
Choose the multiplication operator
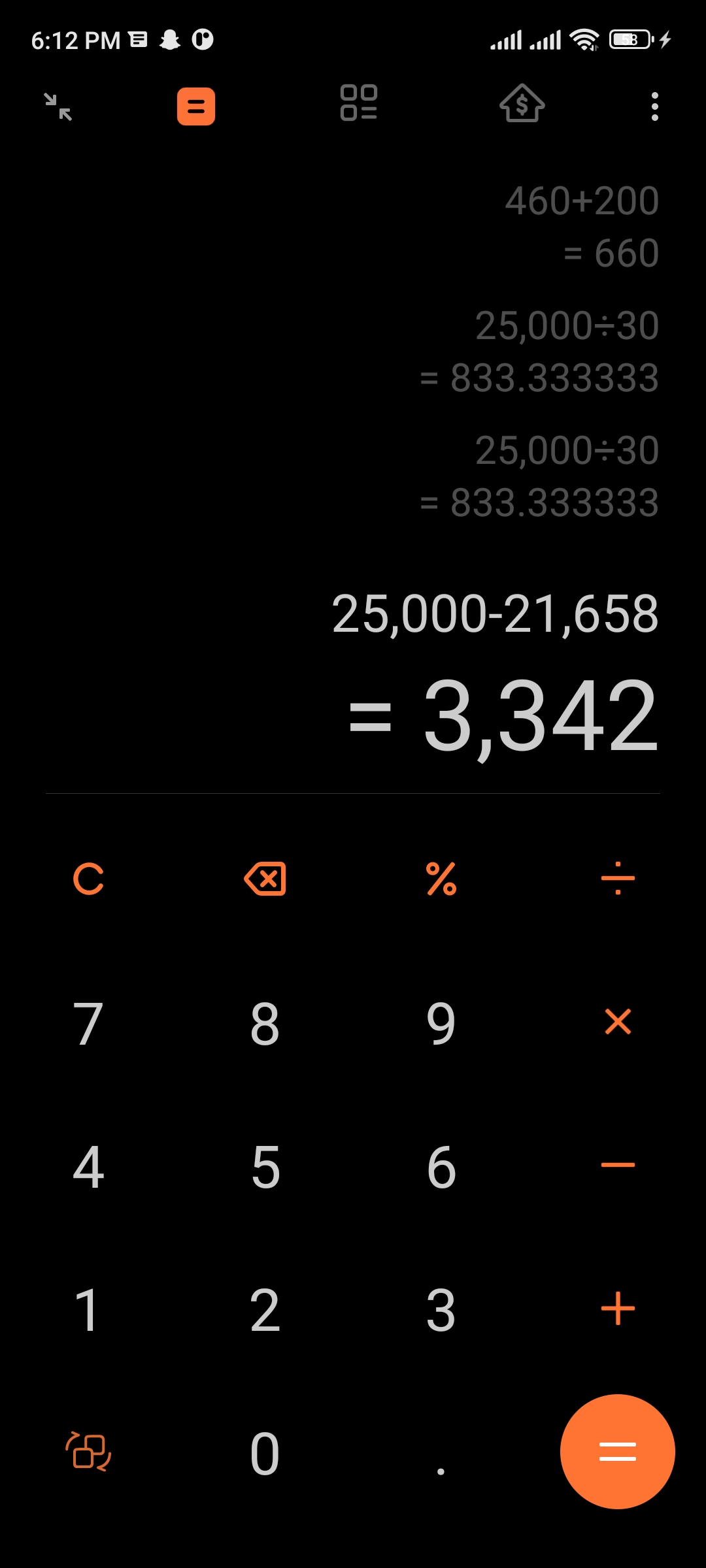tap(618, 1022)
